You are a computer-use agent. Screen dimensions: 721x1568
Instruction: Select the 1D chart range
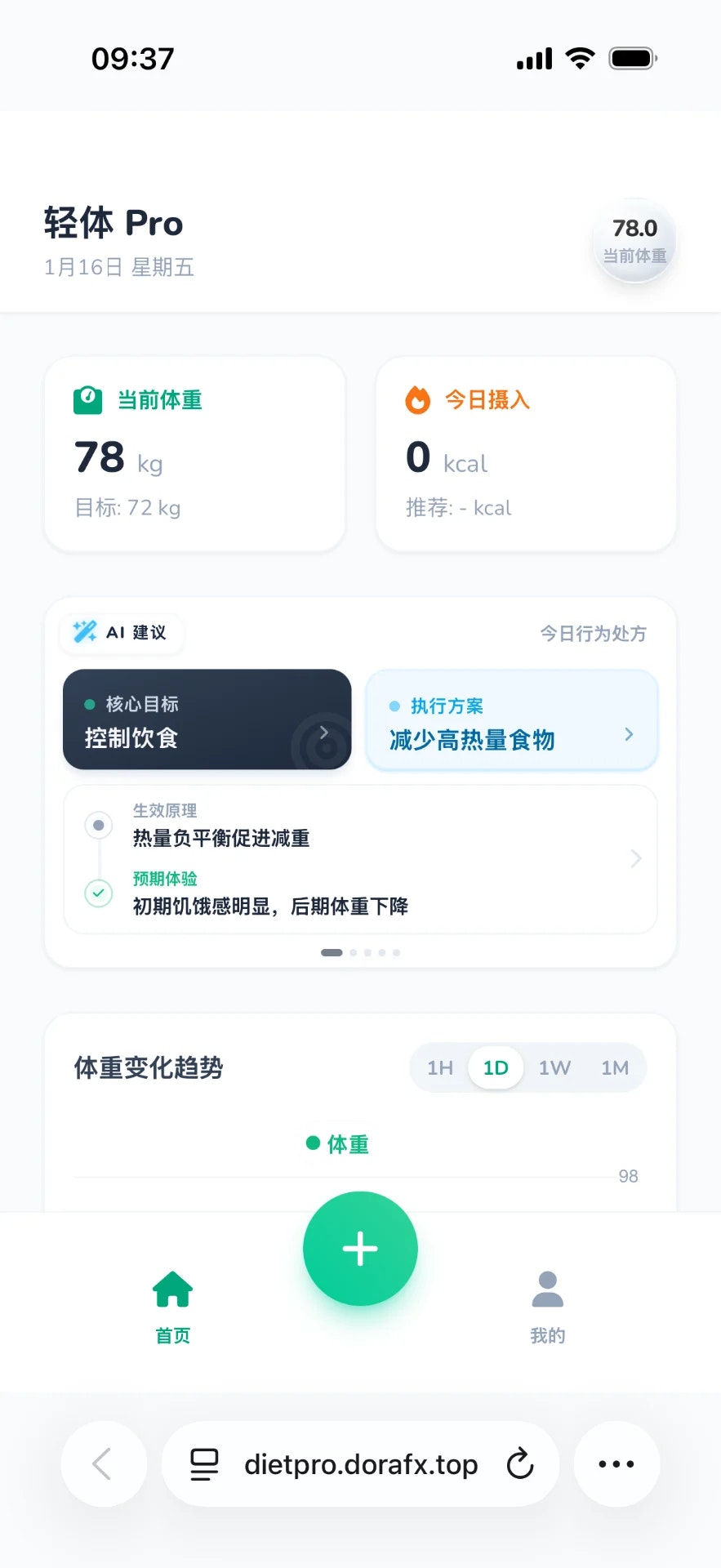click(x=496, y=1067)
